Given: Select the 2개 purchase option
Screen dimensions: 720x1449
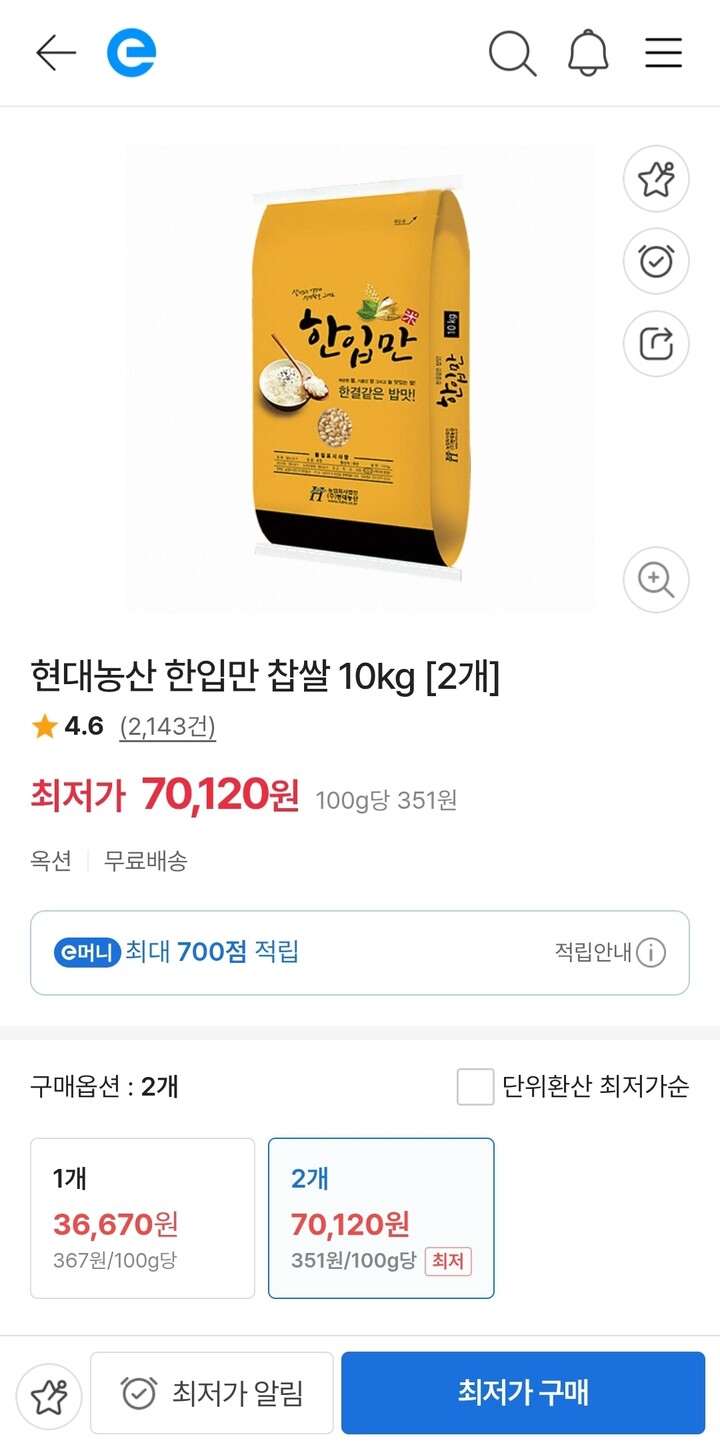Looking at the screenshot, I should [380, 1218].
